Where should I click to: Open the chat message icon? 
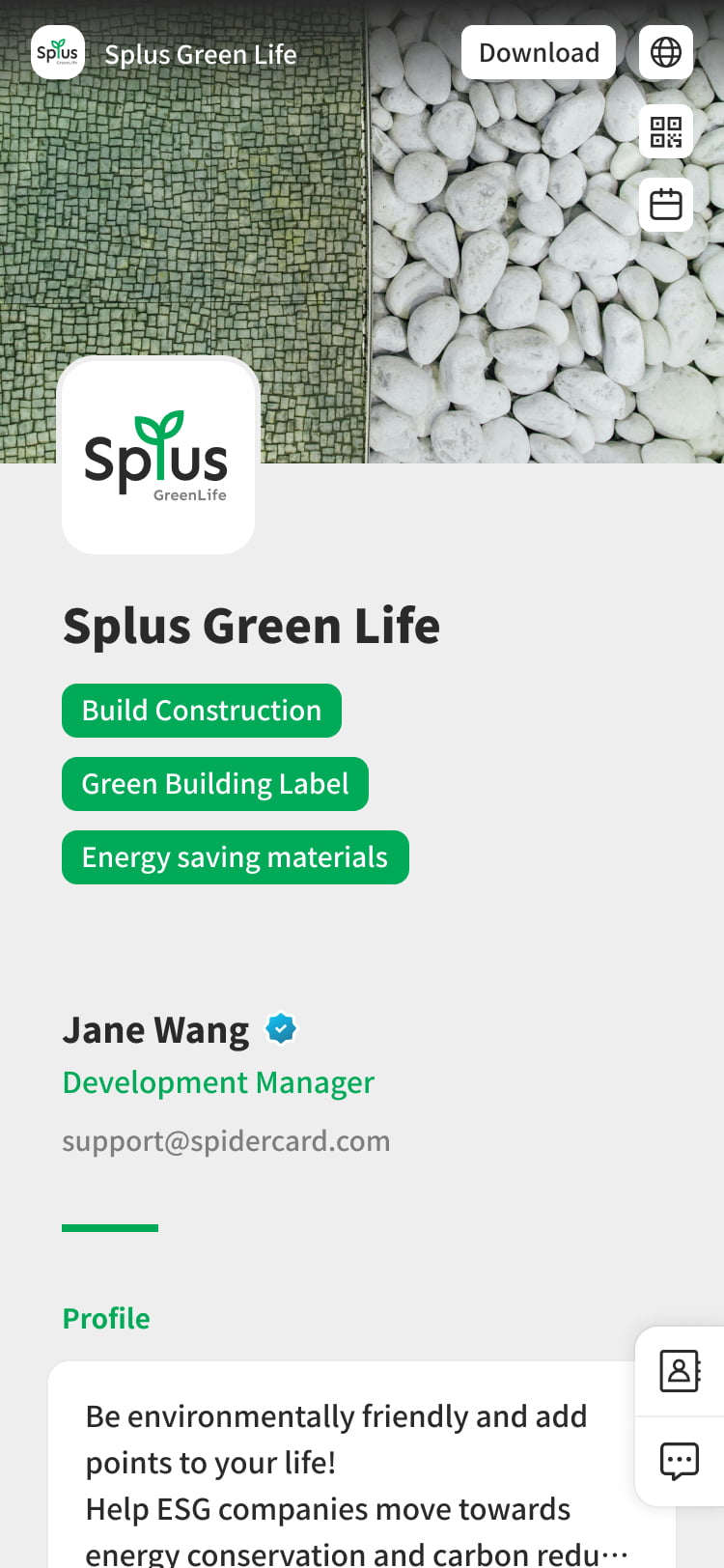[x=680, y=1461]
